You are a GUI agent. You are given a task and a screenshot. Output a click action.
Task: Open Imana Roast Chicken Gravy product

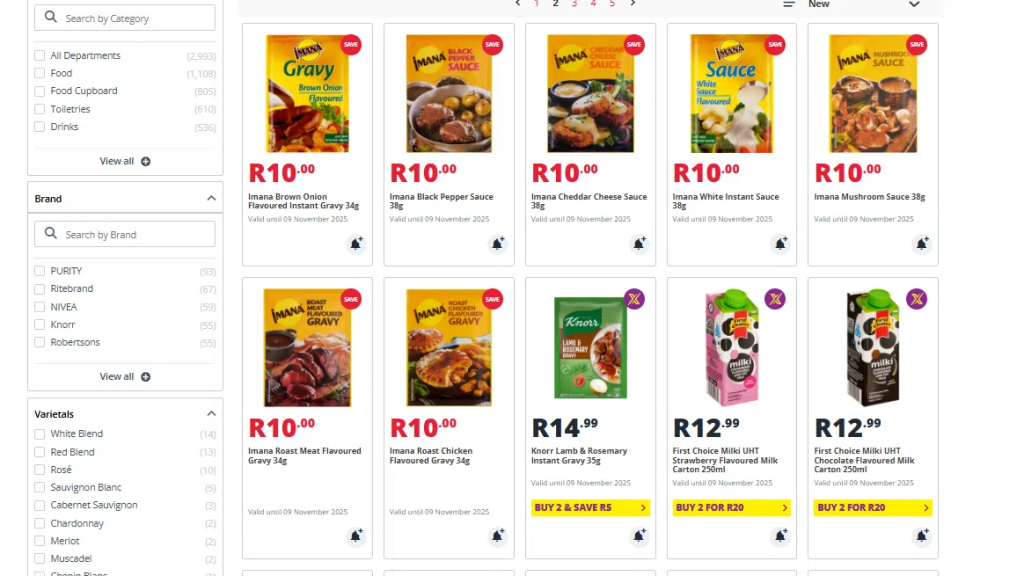click(x=448, y=455)
